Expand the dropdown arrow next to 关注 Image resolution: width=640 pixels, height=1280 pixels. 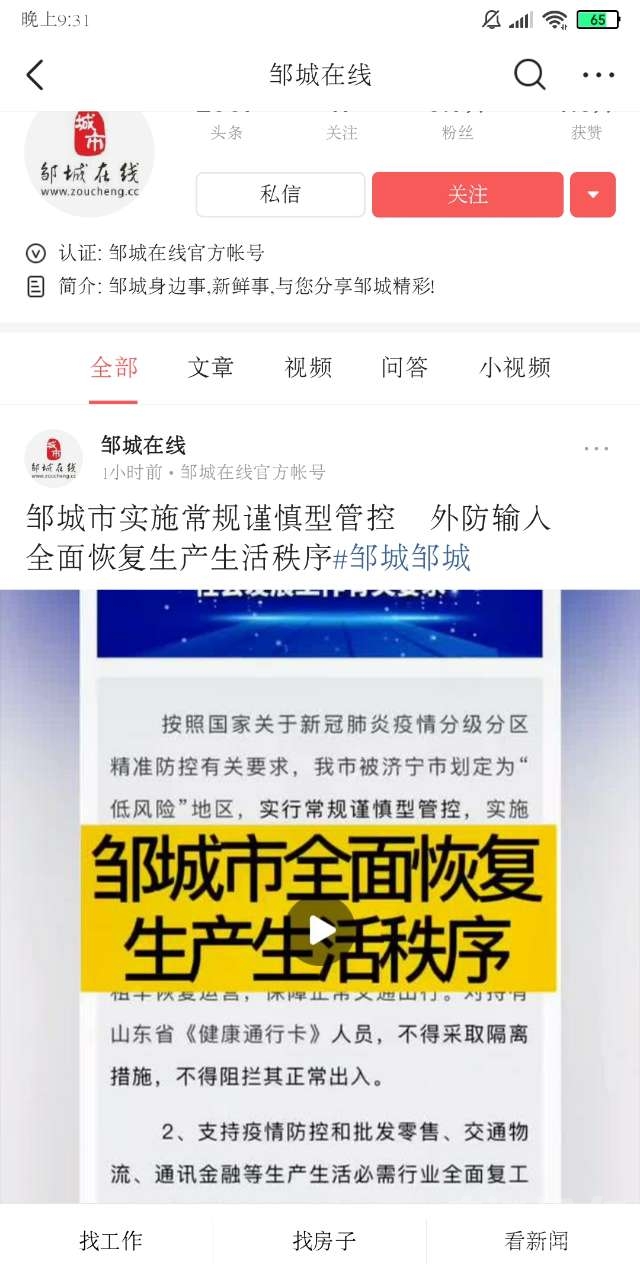point(592,195)
